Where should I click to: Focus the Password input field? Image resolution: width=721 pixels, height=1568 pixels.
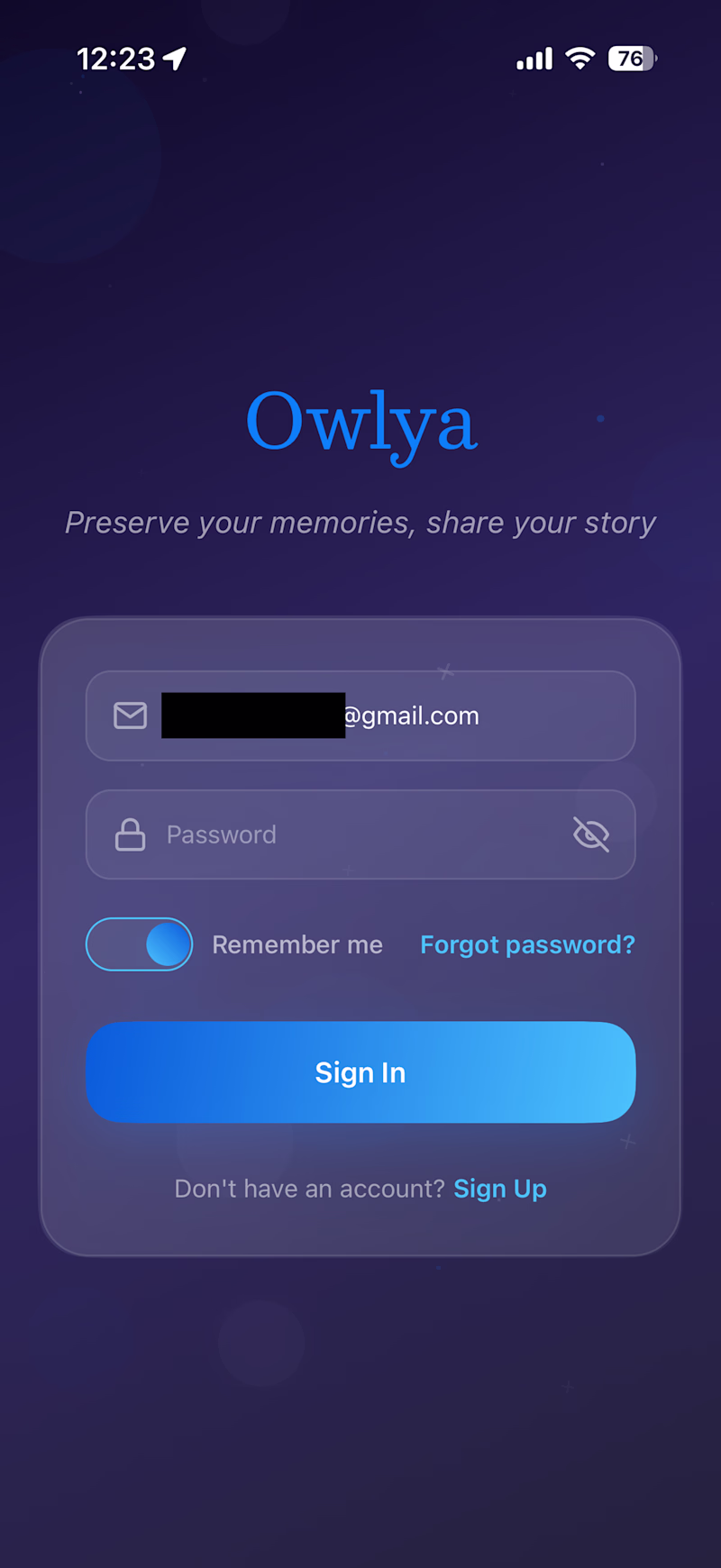click(x=360, y=834)
